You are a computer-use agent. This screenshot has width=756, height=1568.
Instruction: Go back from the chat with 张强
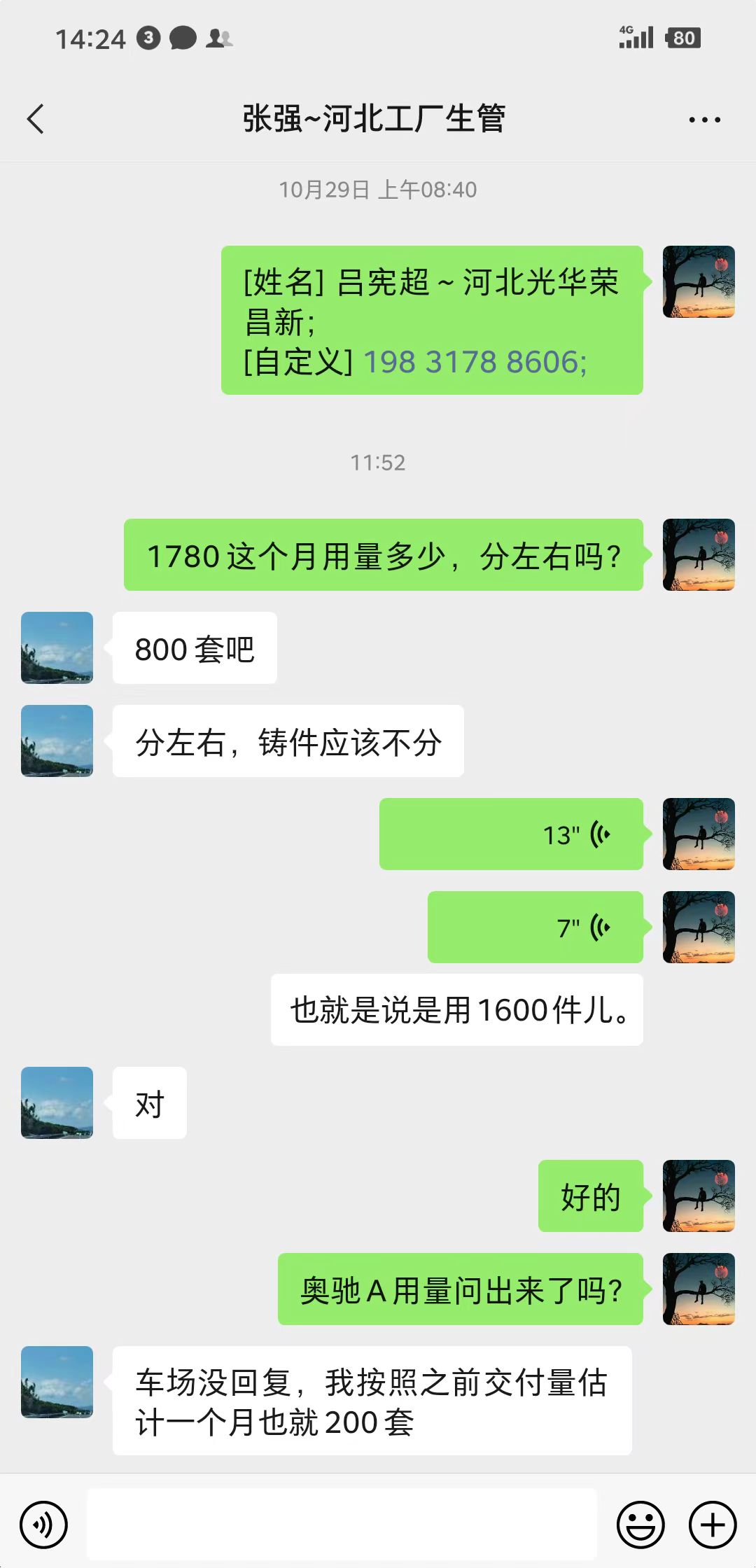pos(36,119)
